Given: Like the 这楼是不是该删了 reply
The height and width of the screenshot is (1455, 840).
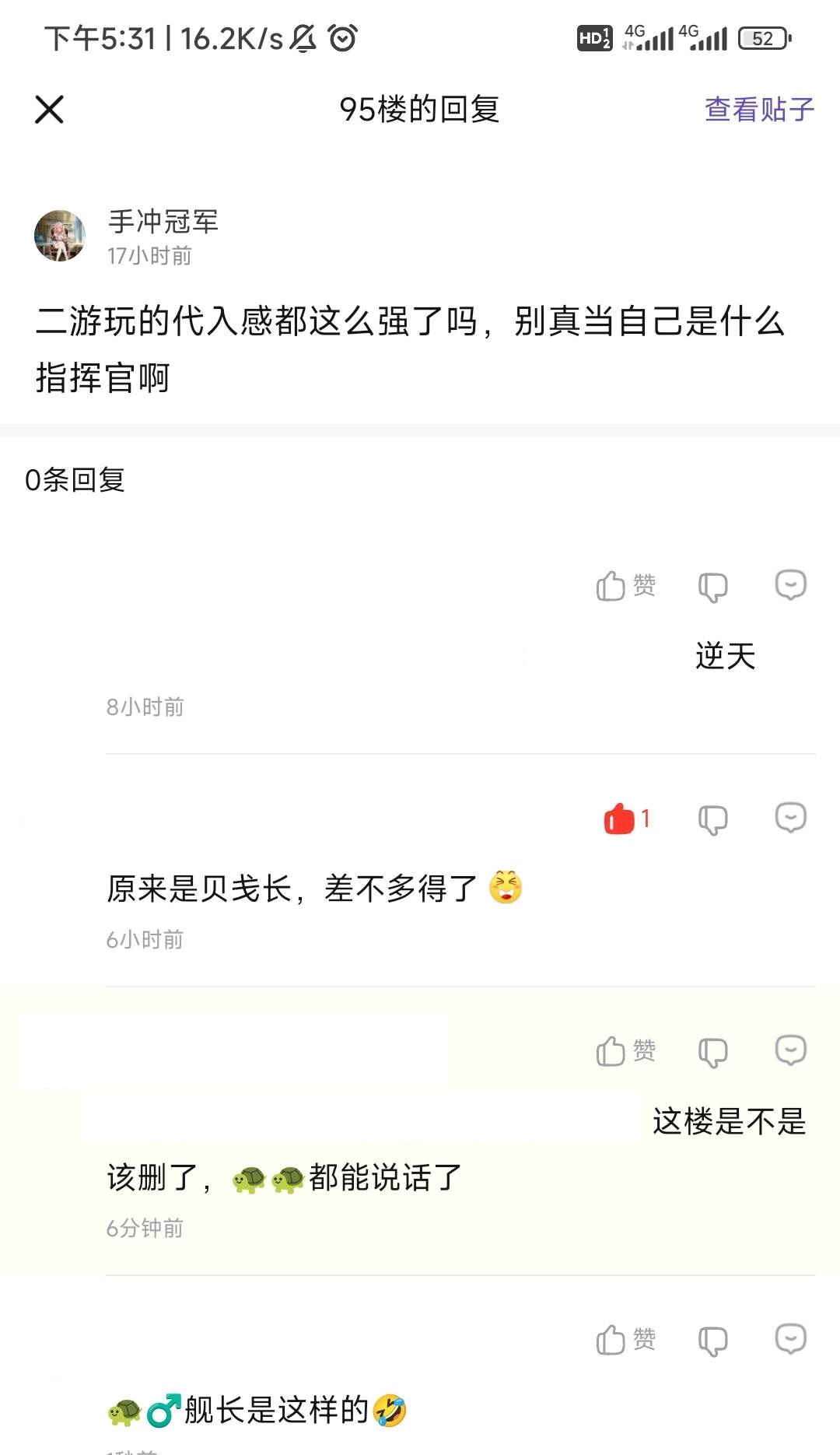Looking at the screenshot, I should [625, 1051].
